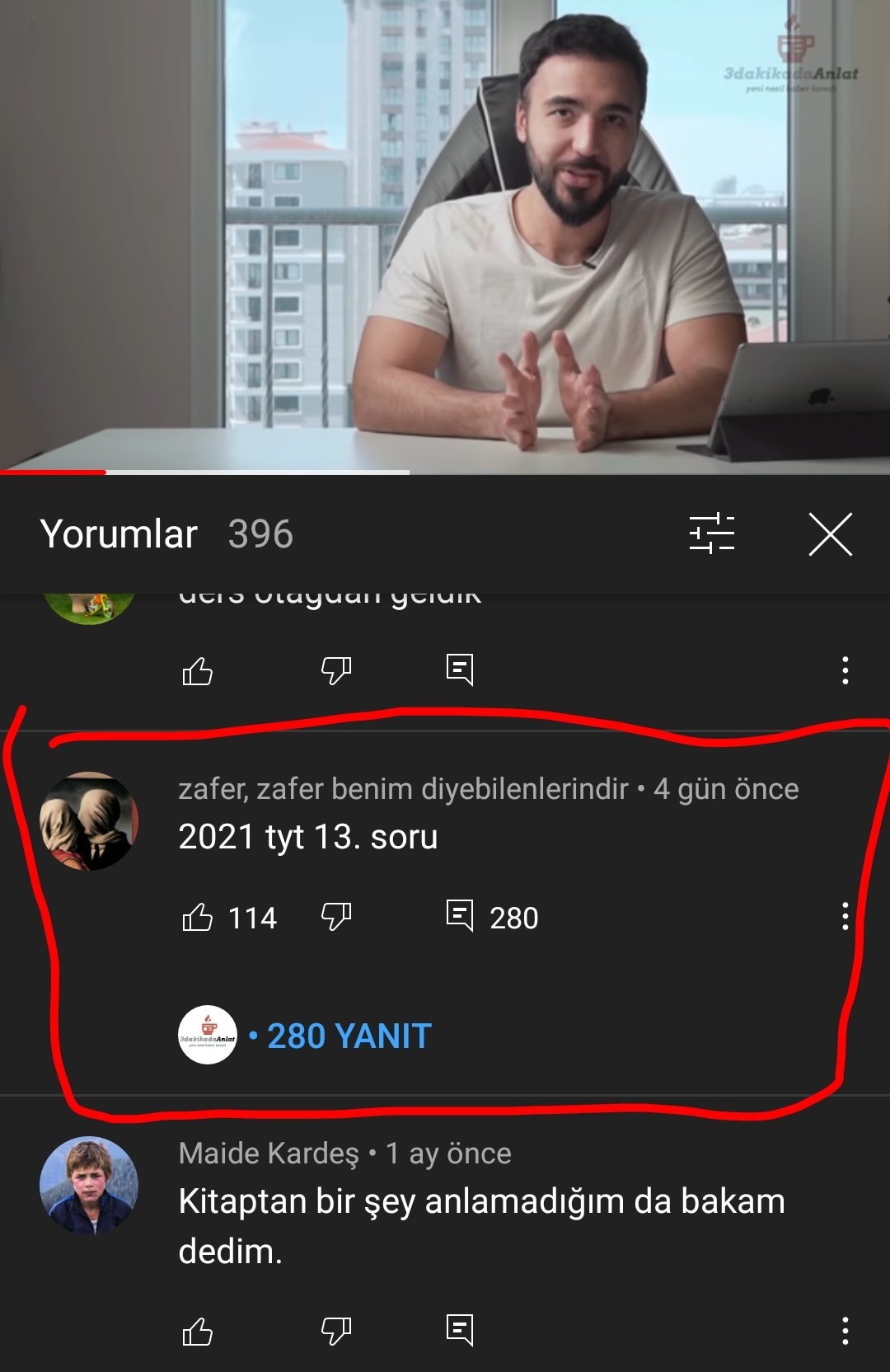The height and width of the screenshot is (1372, 890).
Task: Dislike the "ders olağdan geldik" comment
Action: pyautogui.click(x=336, y=670)
